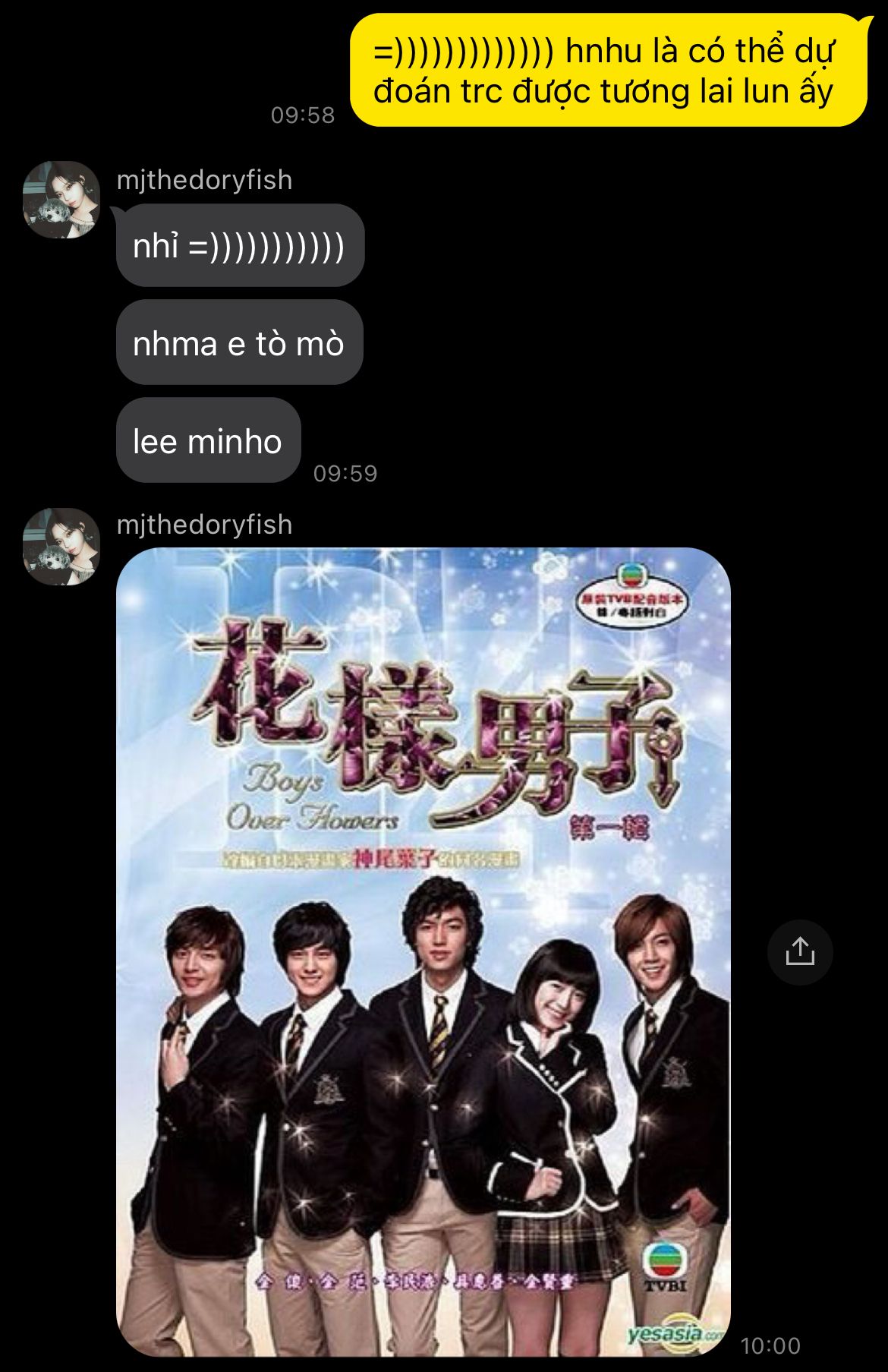The image size is (888, 1372).
Task: Open the Boys Over Flowers poster image
Action: pos(423,950)
